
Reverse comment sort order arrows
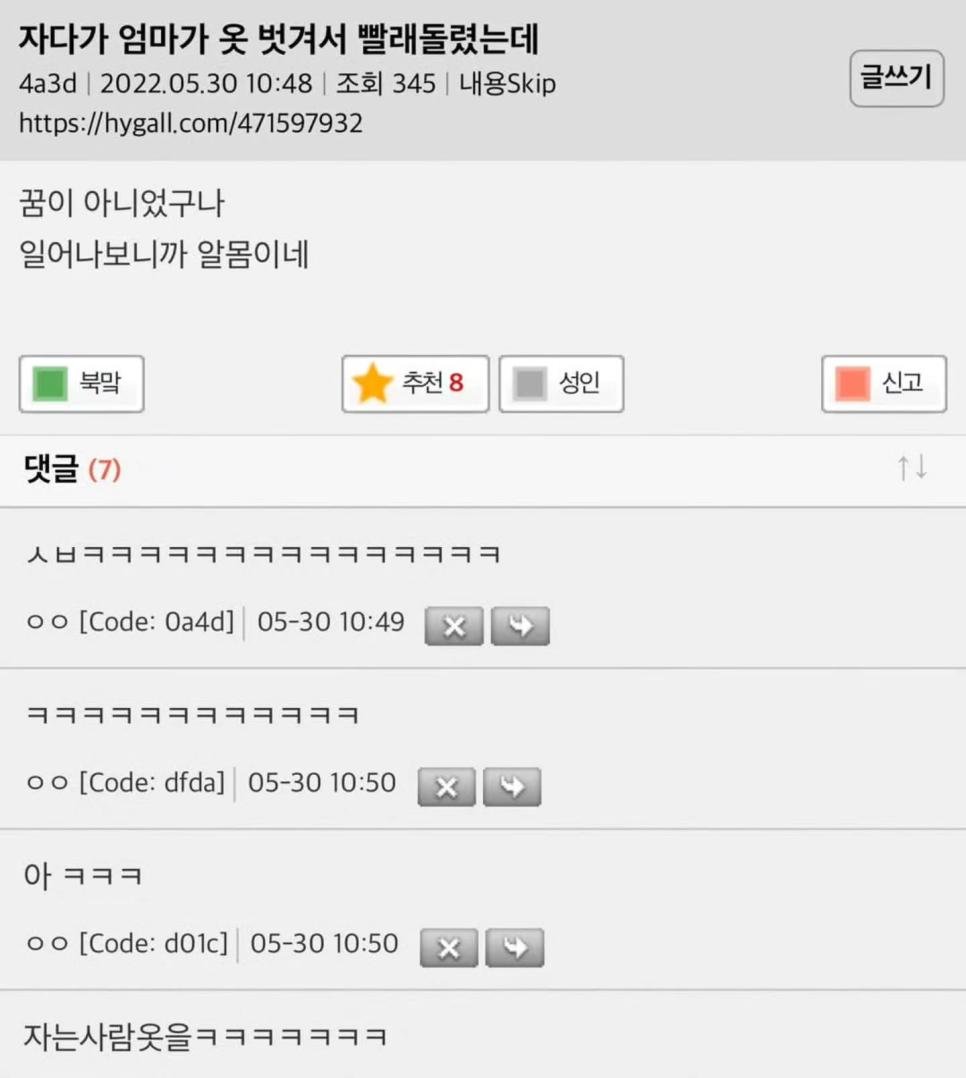(x=912, y=467)
